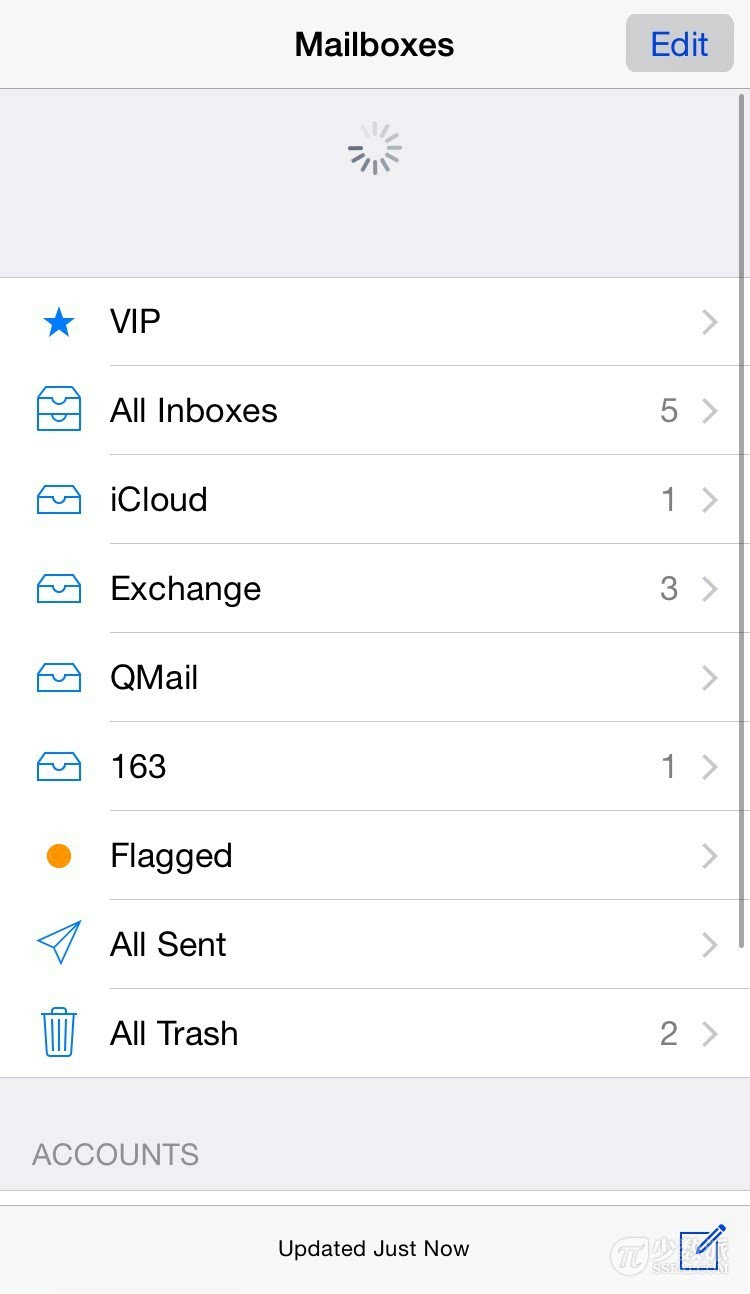
Task: Compose a new email
Action: 703,1247
